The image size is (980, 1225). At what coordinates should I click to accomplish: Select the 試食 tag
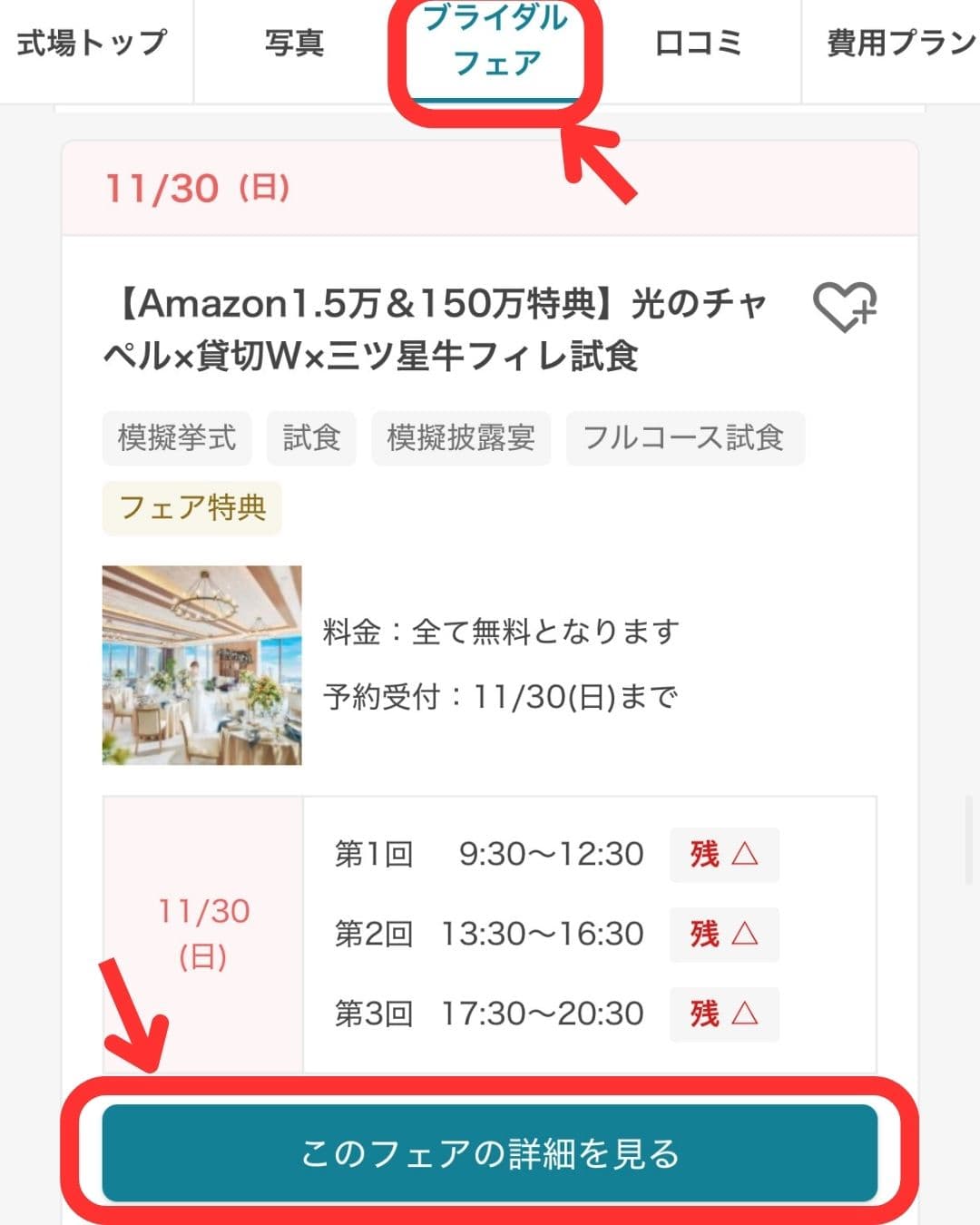click(311, 438)
